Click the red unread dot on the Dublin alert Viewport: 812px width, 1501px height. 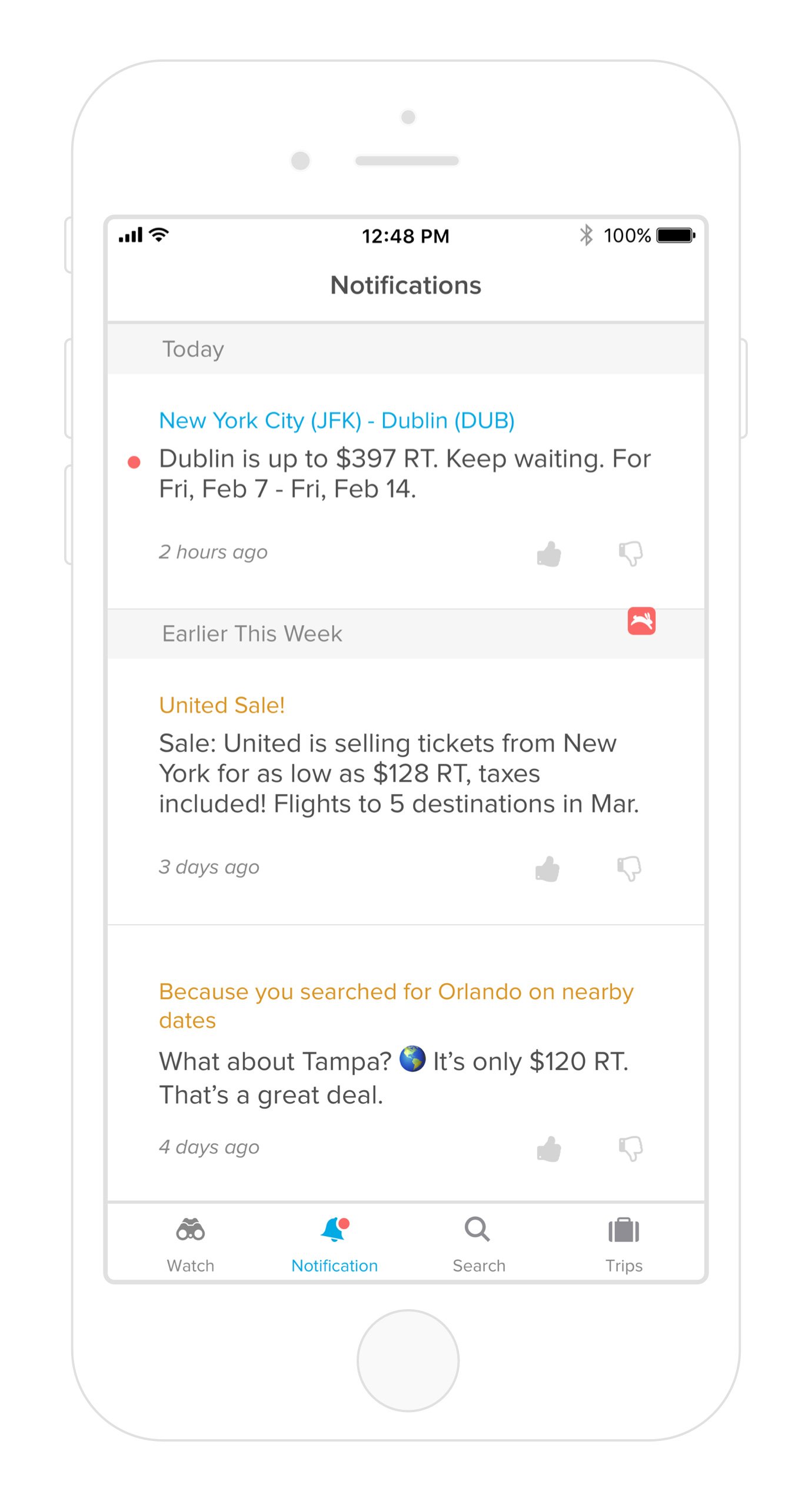coord(135,462)
